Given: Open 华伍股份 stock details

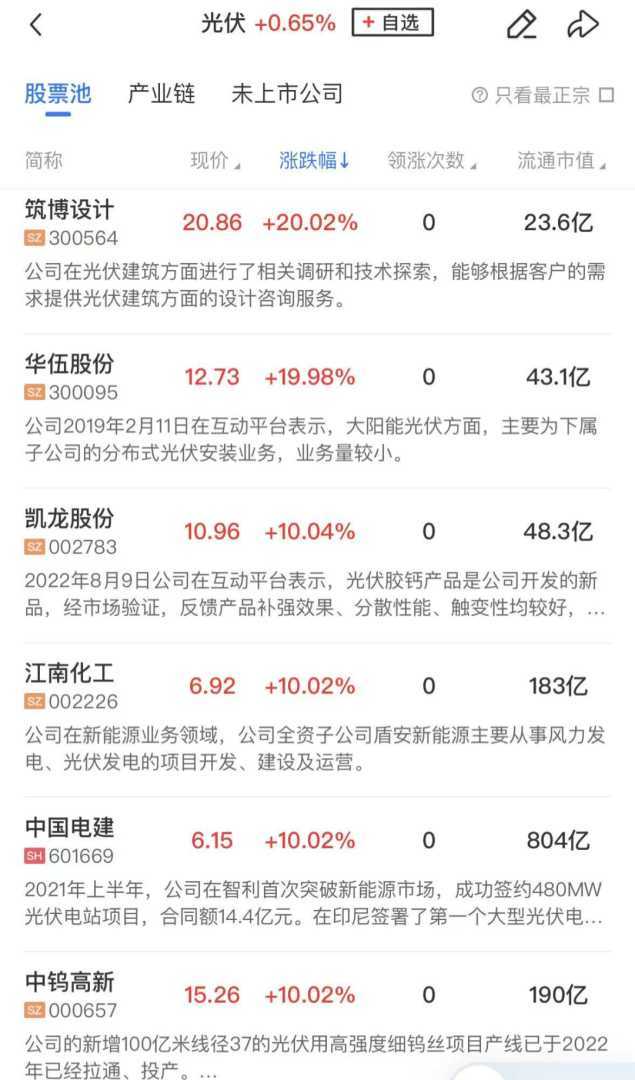Looking at the screenshot, I should tap(70, 365).
